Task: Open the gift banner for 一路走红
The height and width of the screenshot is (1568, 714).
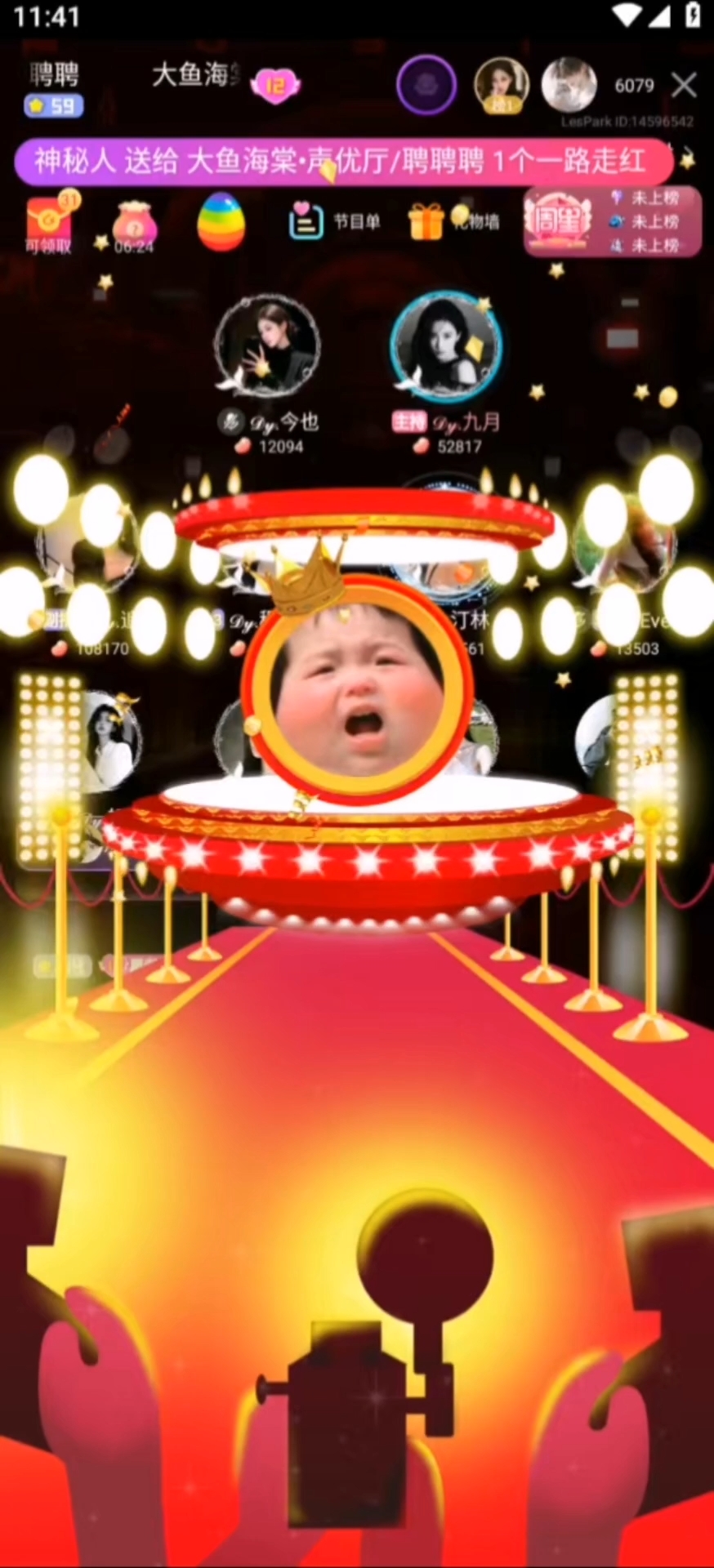Action: tap(343, 162)
